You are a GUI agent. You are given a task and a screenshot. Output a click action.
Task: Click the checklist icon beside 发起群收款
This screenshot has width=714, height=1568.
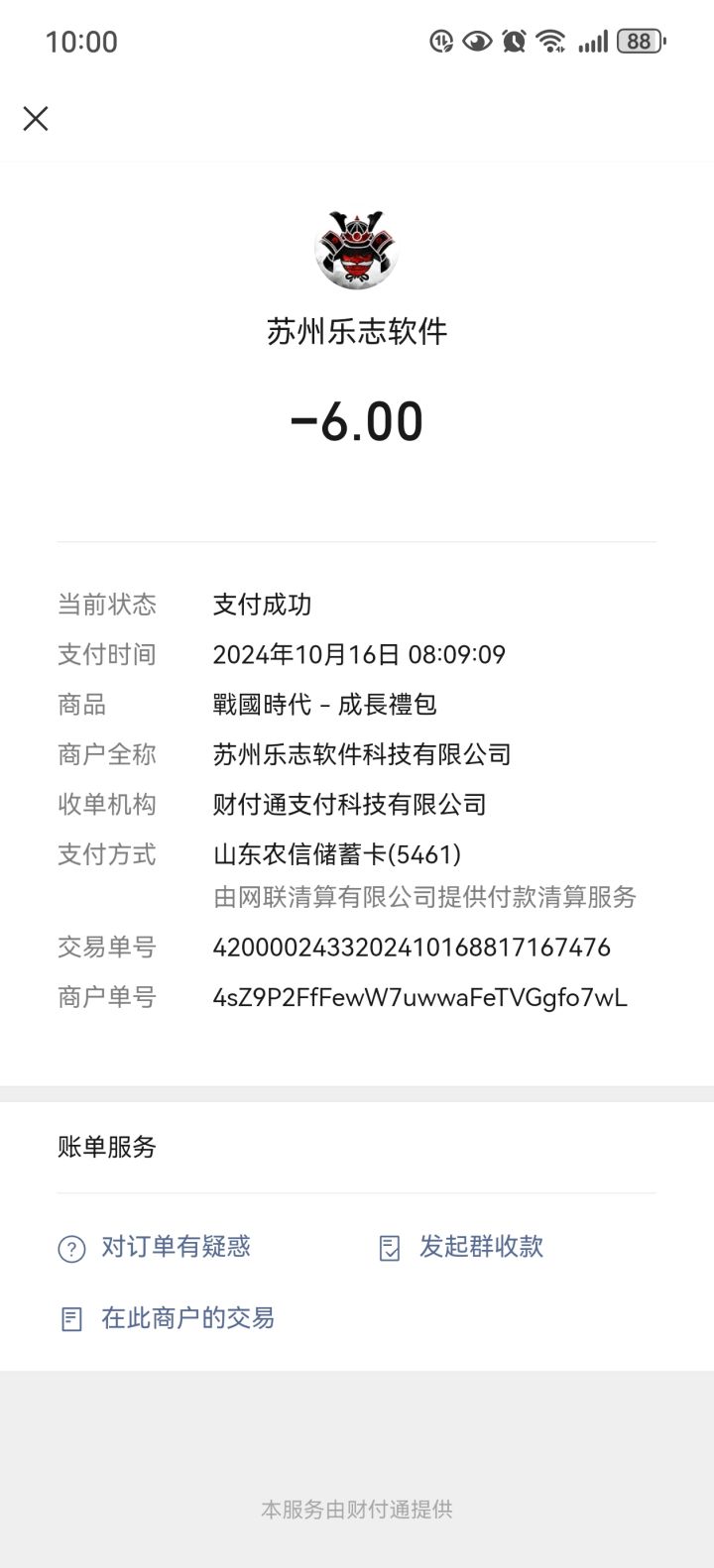[x=389, y=1247]
